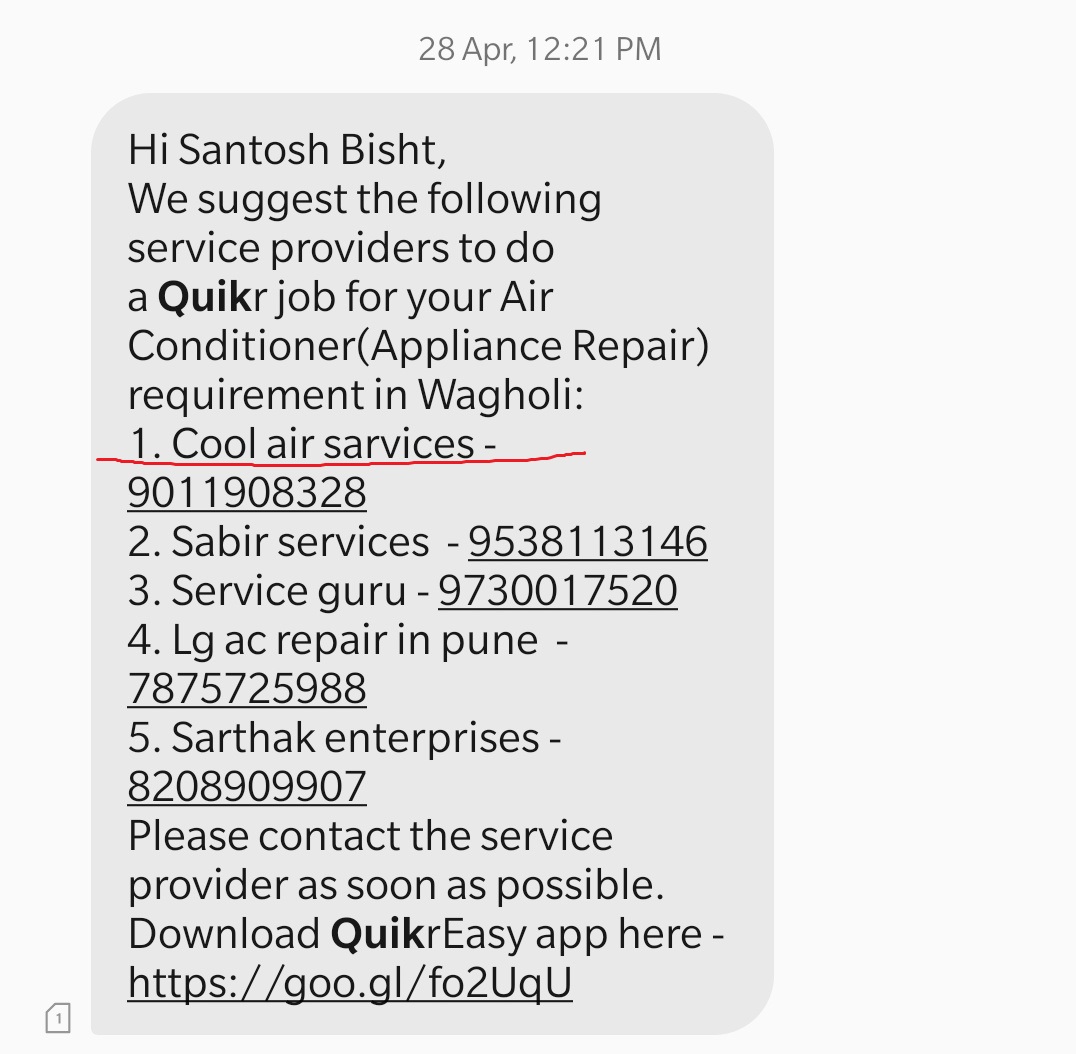Dial Sabir services number 9538113146
This screenshot has width=1076, height=1054.
click(587, 542)
